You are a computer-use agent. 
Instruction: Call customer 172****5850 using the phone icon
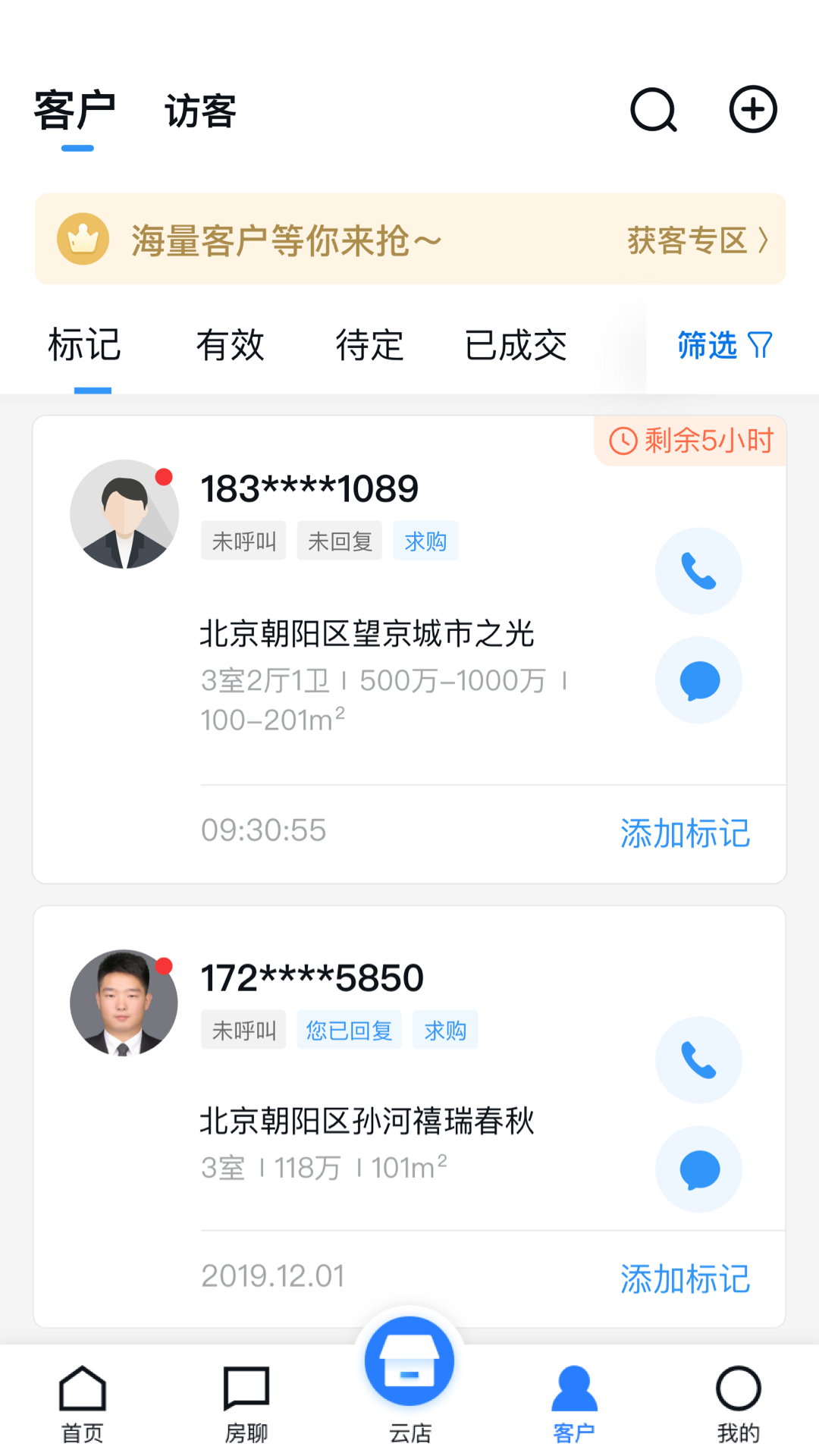[x=698, y=1060]
